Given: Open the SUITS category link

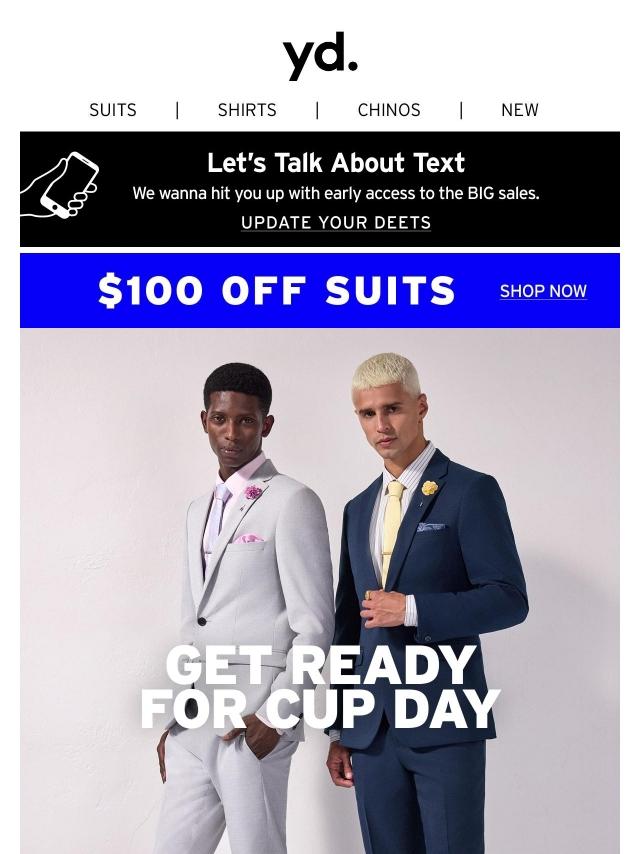Looking at the screenshot, I should pos(113,110).
